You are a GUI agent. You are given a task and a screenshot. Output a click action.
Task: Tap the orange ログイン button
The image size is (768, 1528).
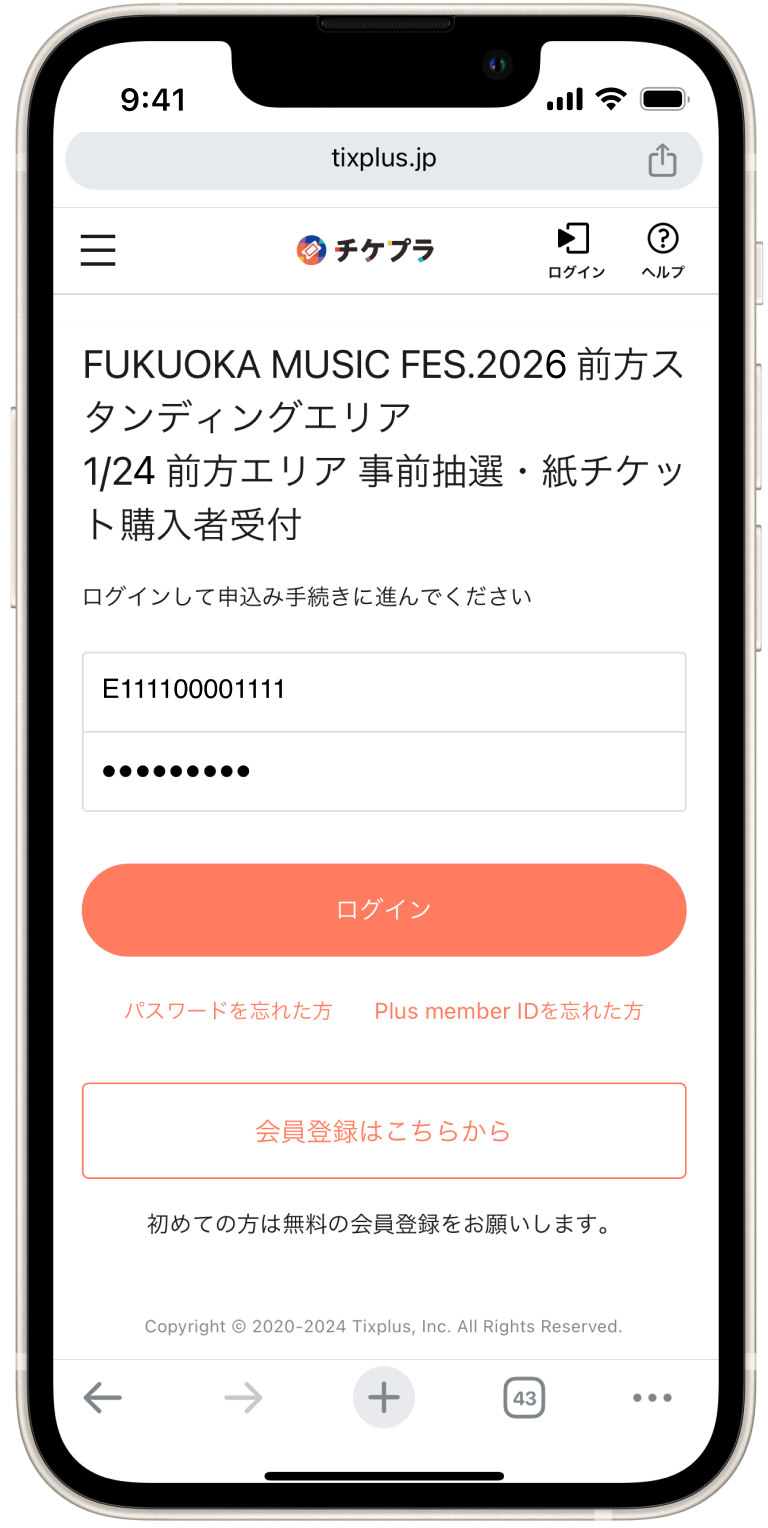pos(384,910)
